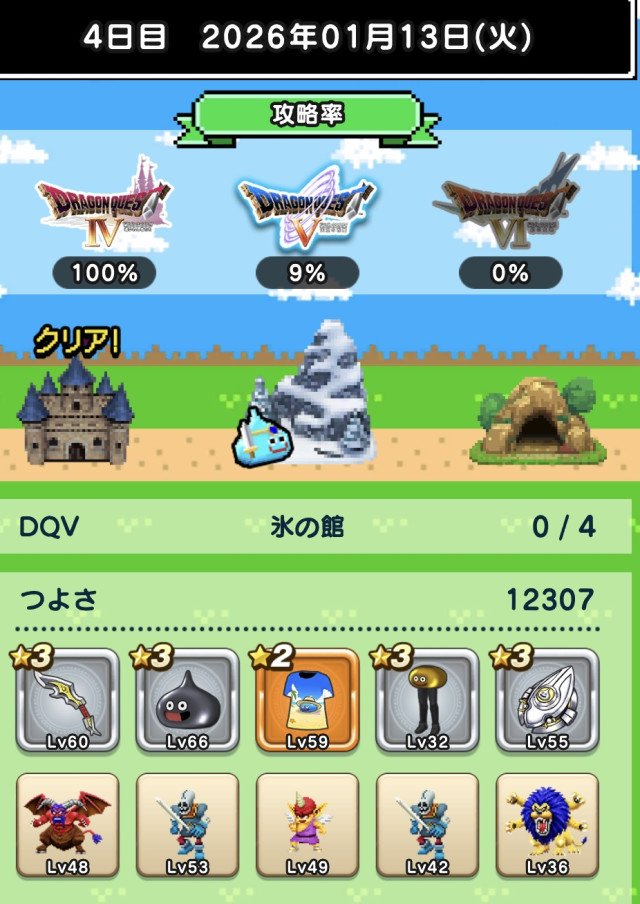640x904 pixels.
Task: Open the Lv55 silver shield slot
Action: pos(547,701)
